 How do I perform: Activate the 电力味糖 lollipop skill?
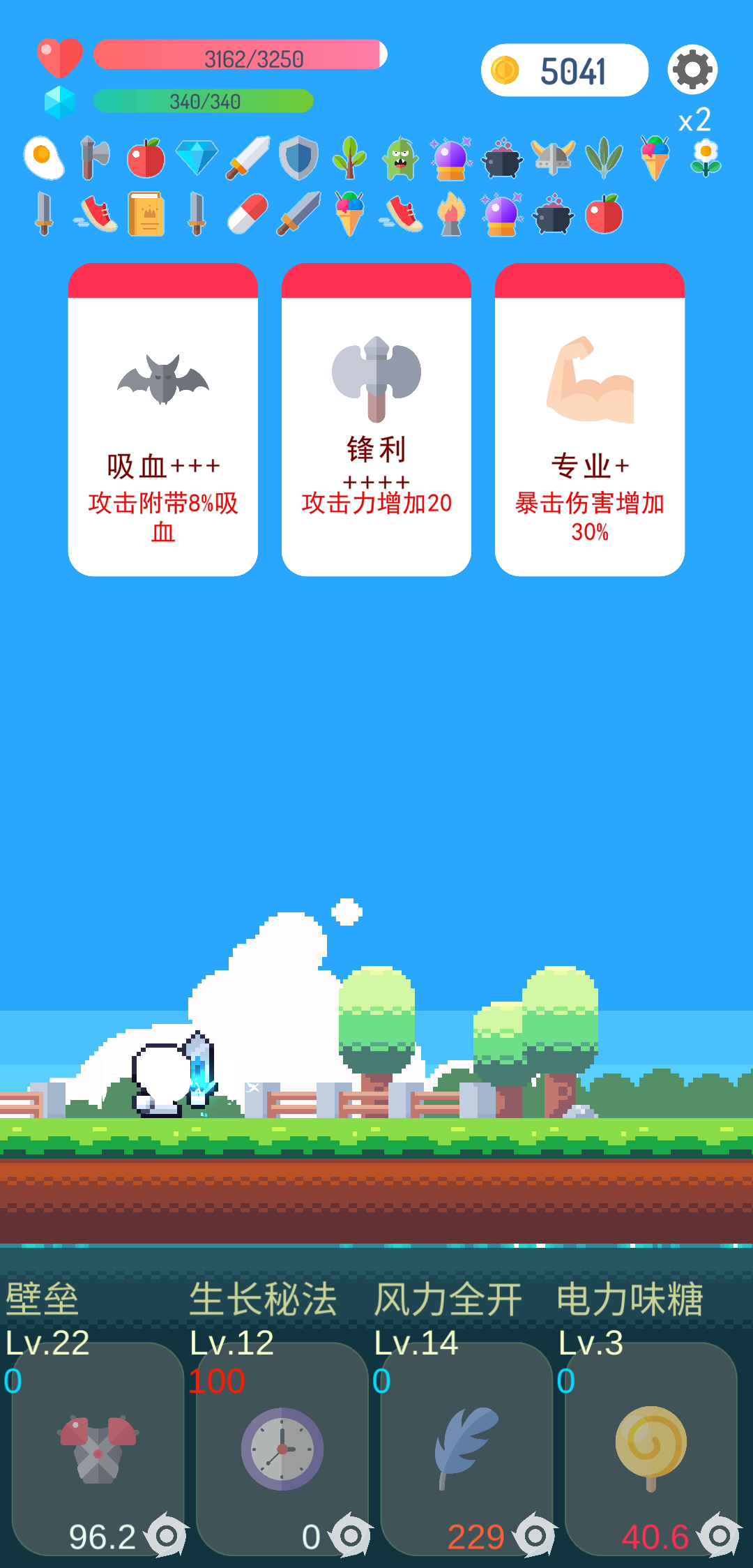651,1447
